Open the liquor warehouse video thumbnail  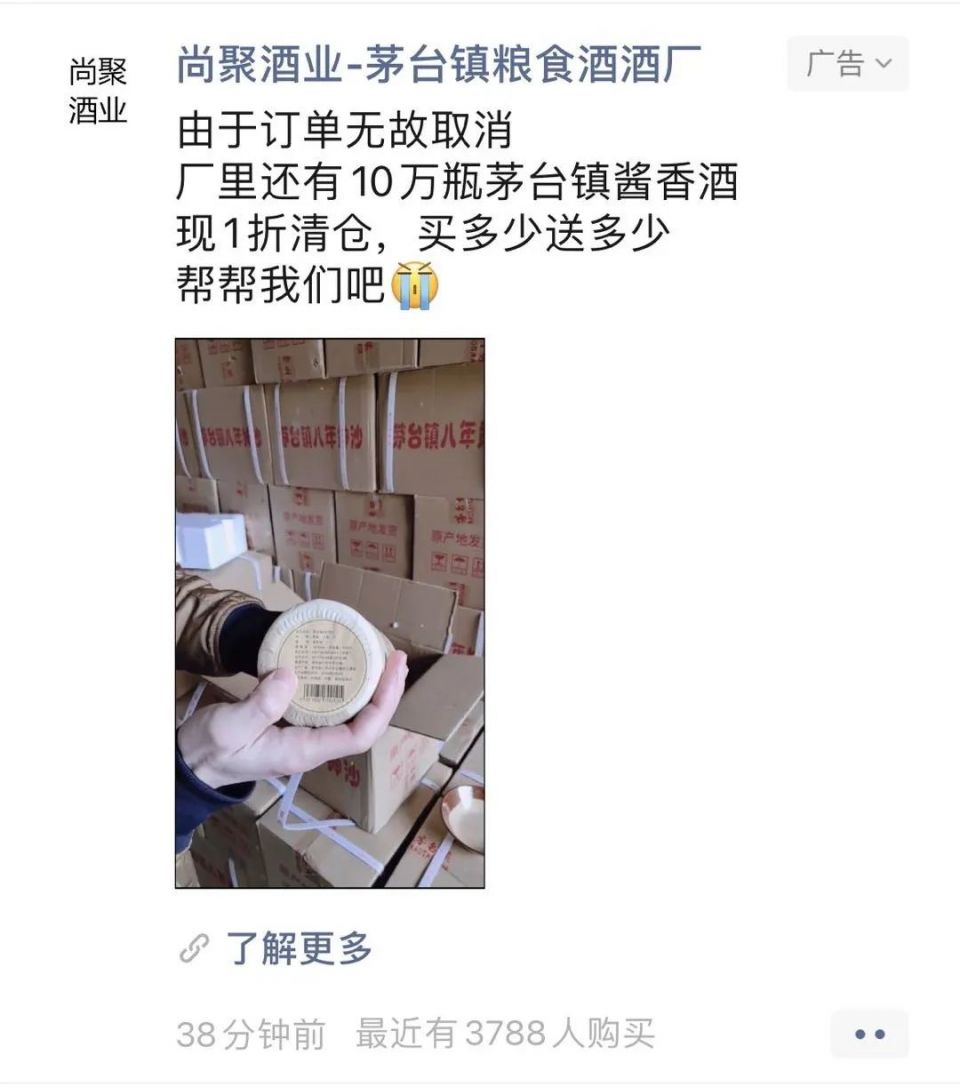click(x=330, y=613)
